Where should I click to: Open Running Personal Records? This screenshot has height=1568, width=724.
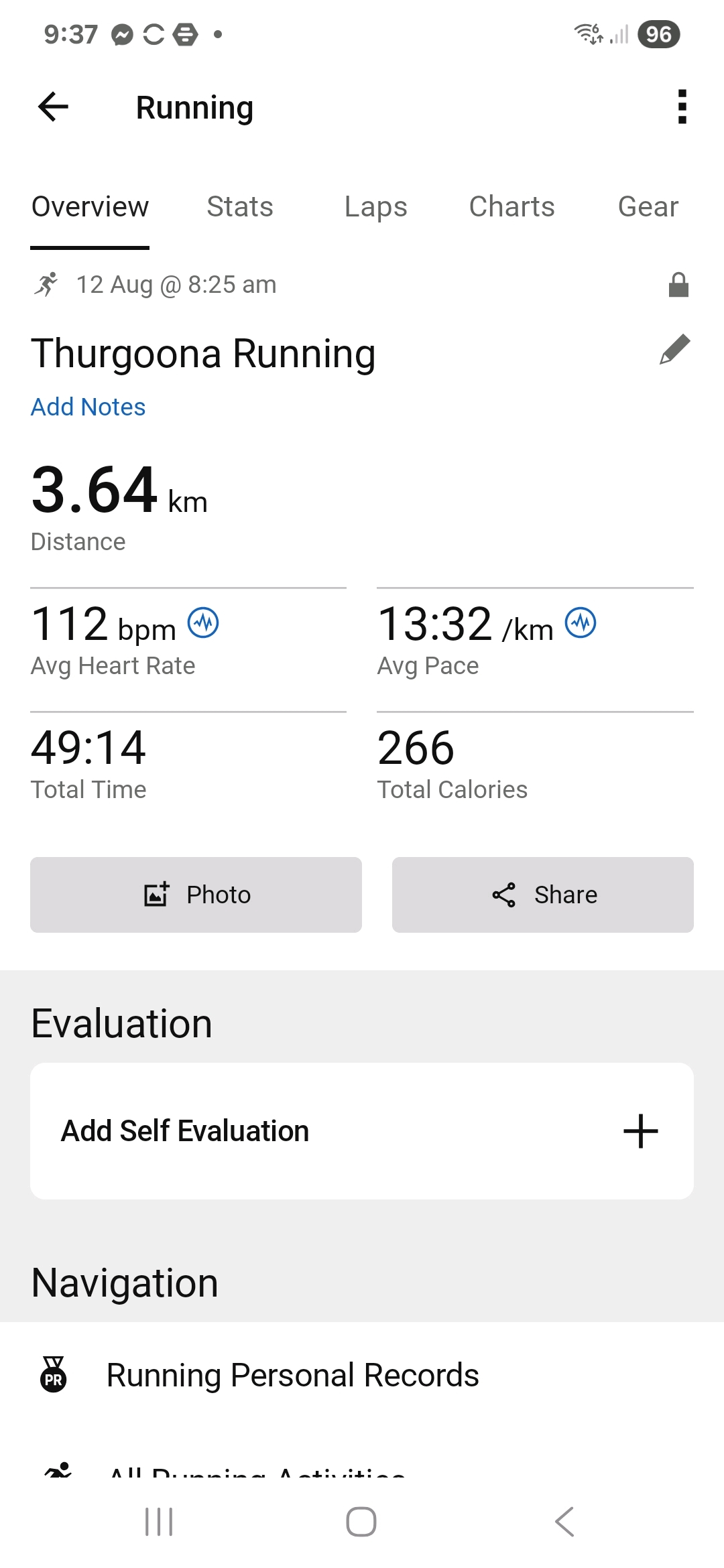click(362, 1375)
